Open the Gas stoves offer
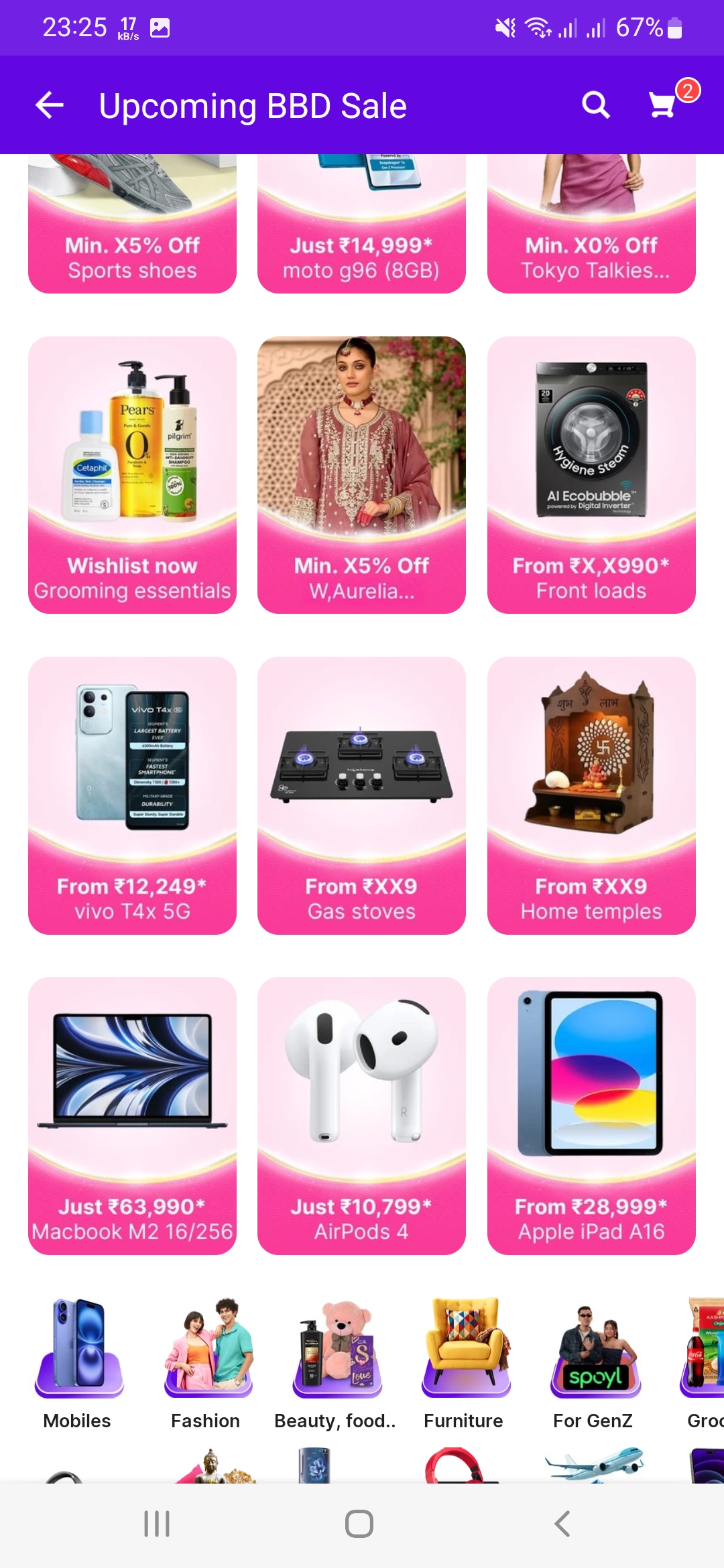 [361, 795]
